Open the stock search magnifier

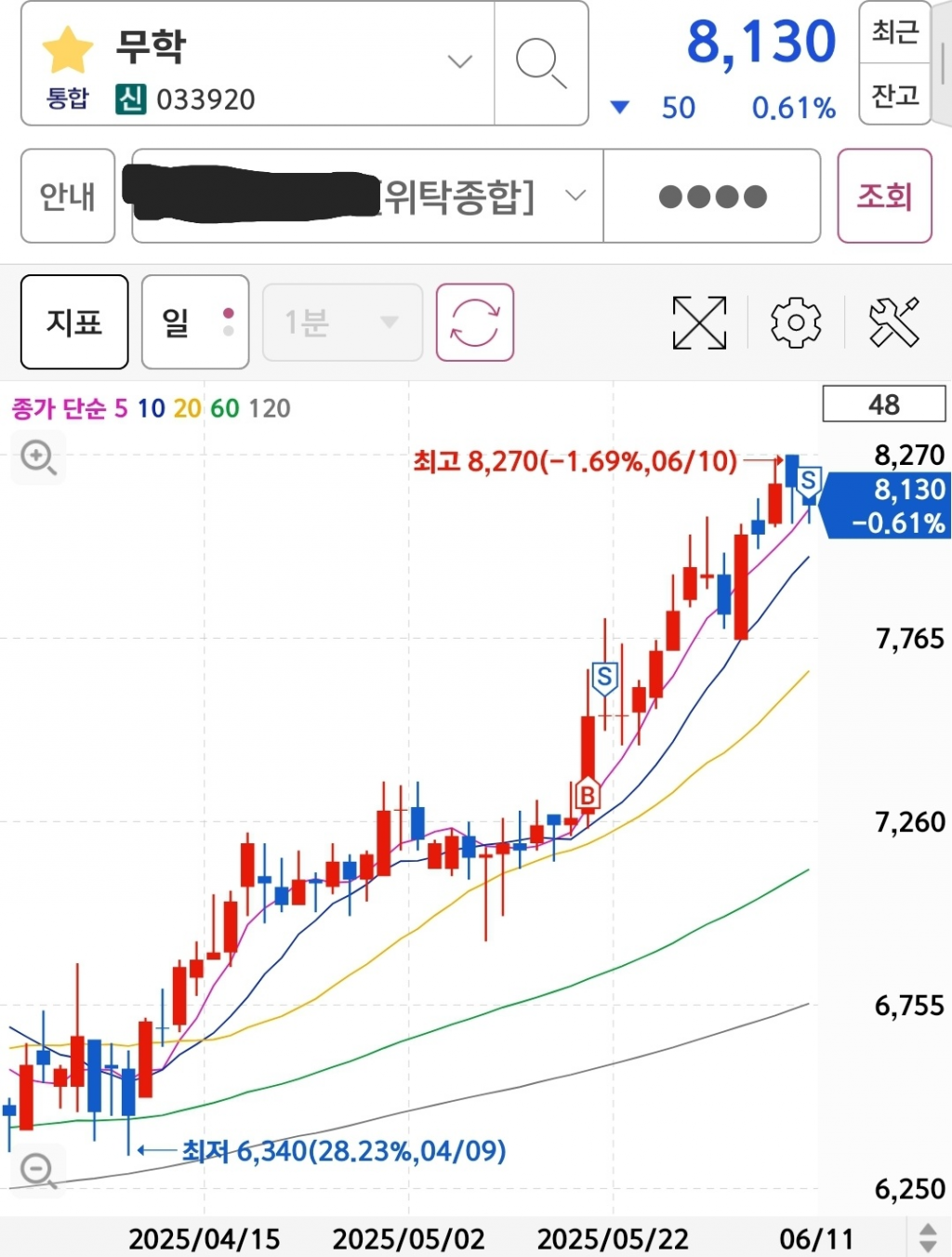coord(540,63)
